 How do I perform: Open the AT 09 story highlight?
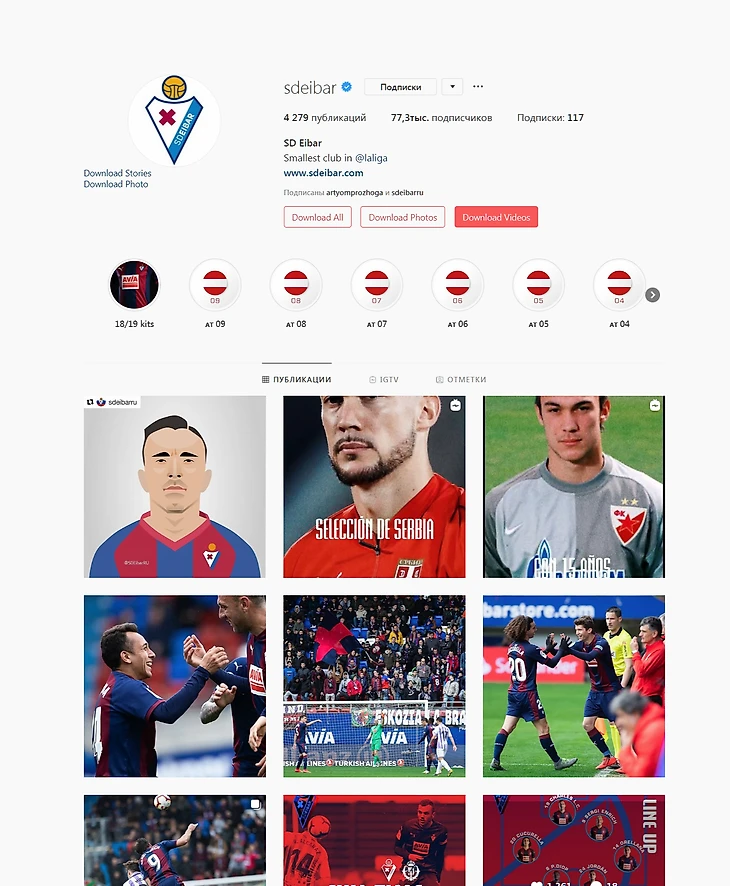pos(215,286)
